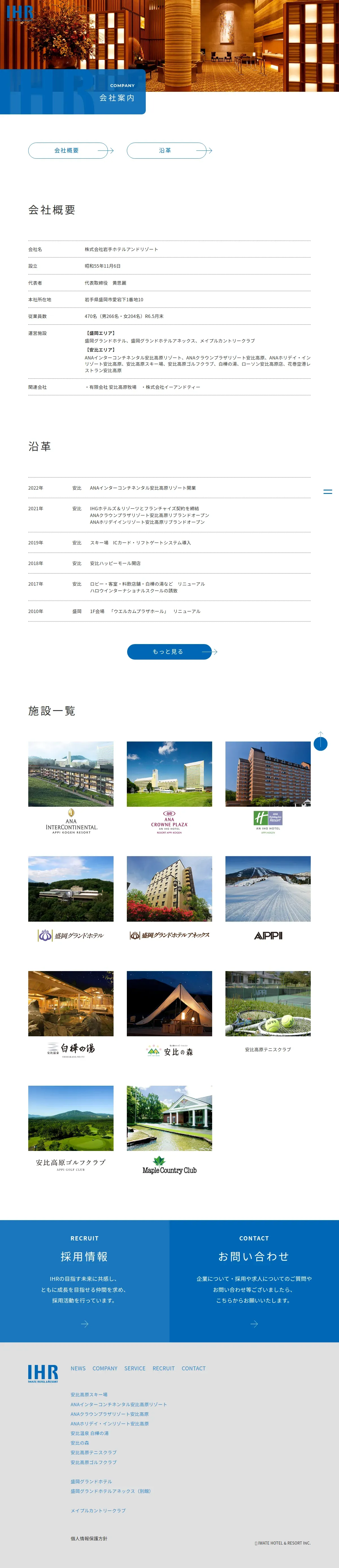The image size is (339, 1568).
Task: Open the Maple Country Club card
Action: (x=169, y=1130)
